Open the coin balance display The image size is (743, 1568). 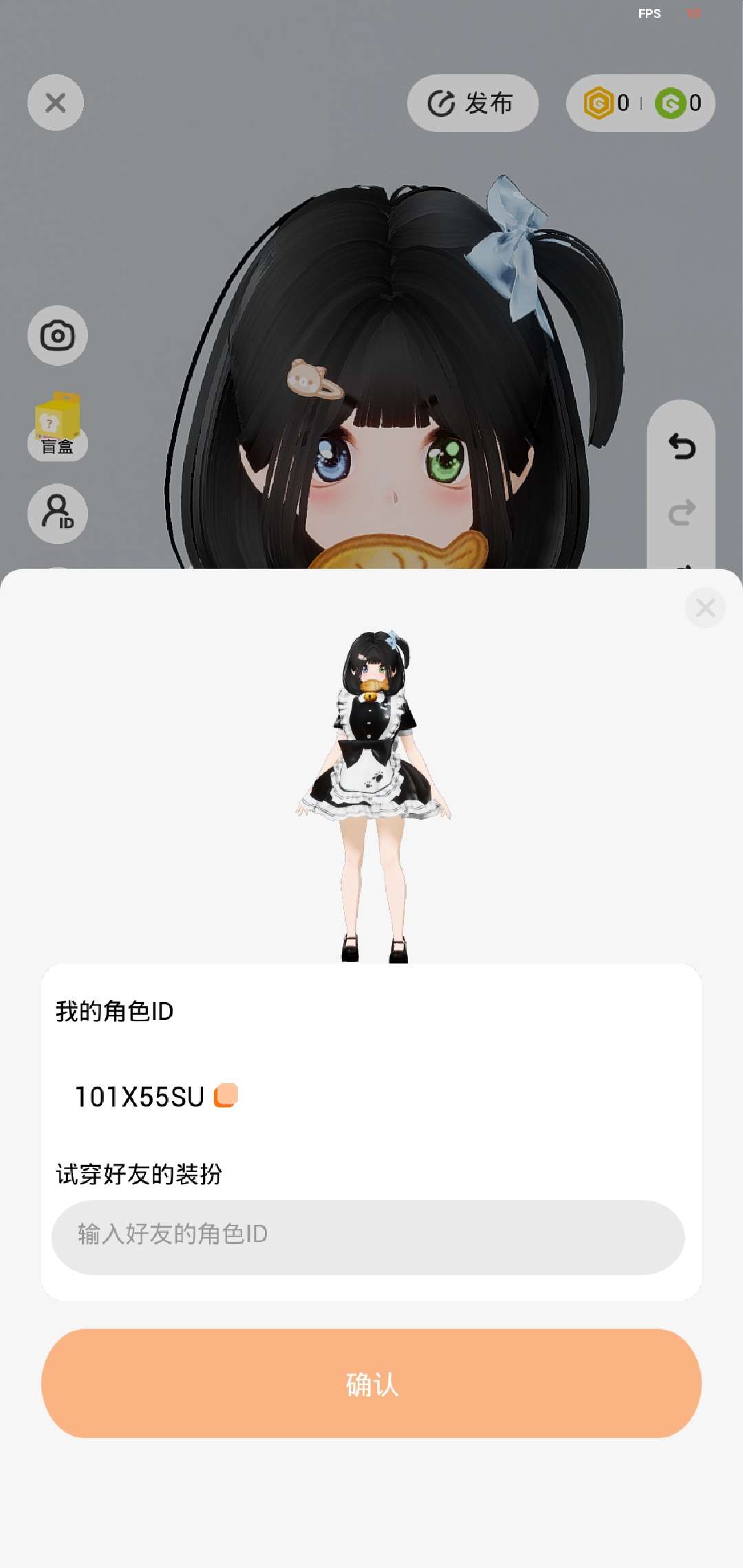coord(640,103)
